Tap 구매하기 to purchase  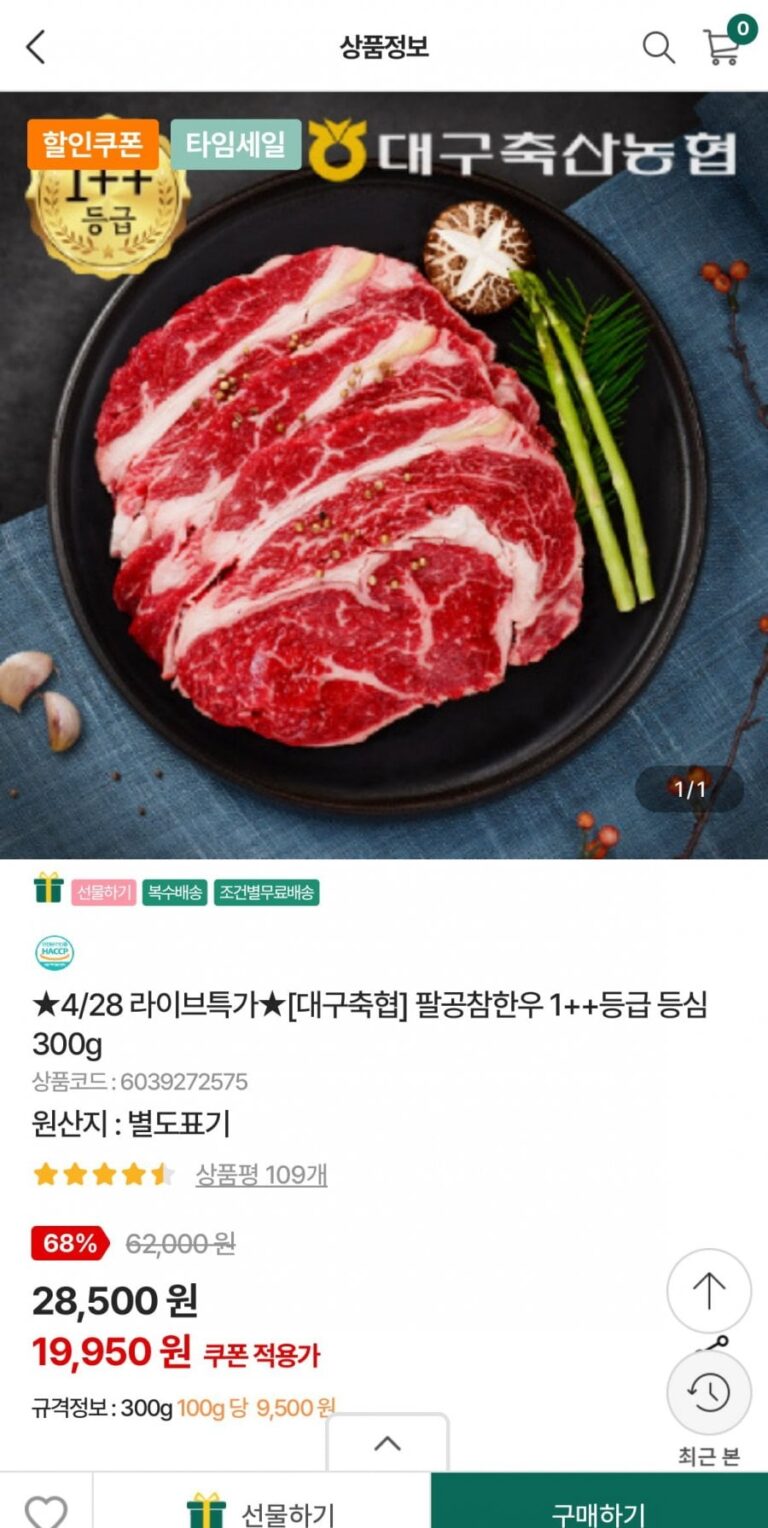click(598, 1510)
